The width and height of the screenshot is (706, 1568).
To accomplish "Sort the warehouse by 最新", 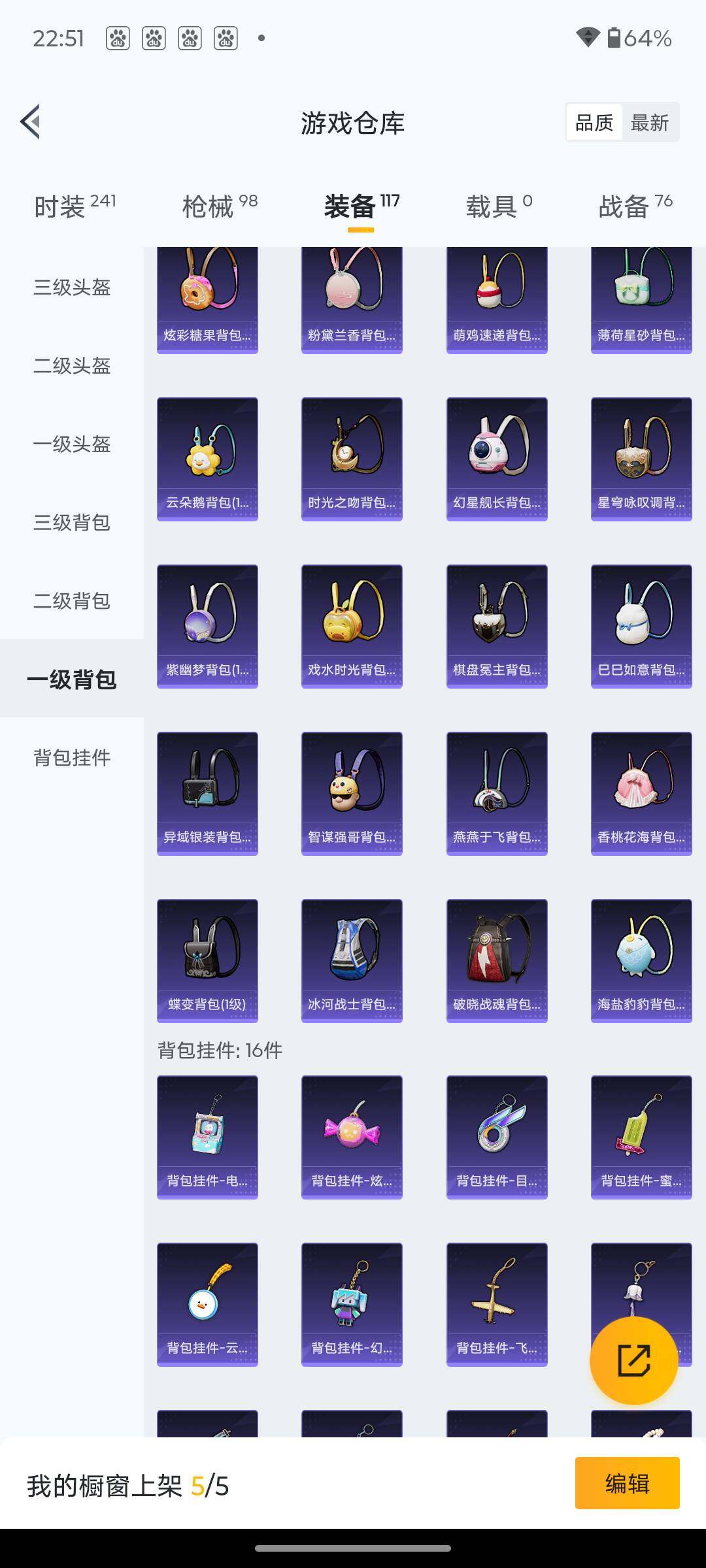I will click(649, 122).
